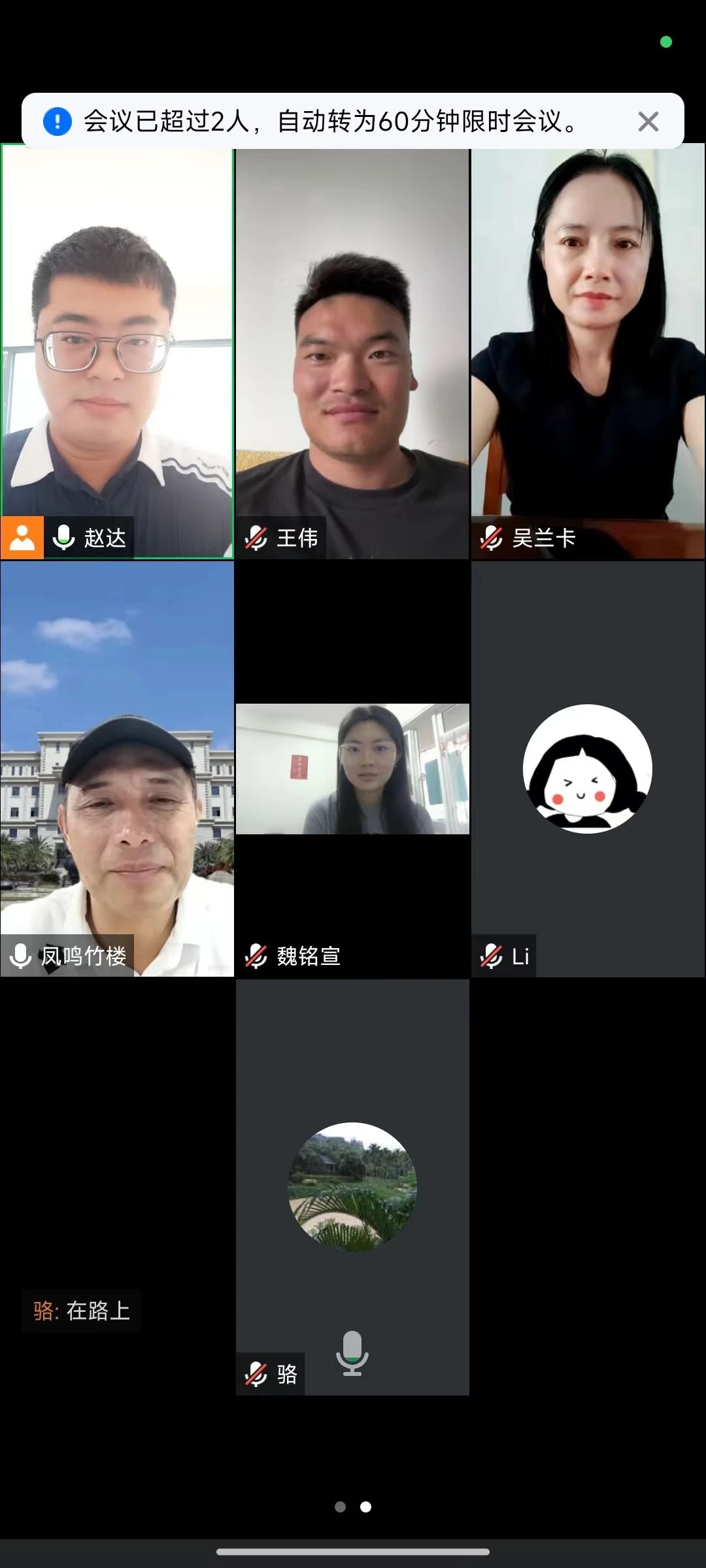Tap Li's avatar tile
Image resolution: width=706 pixels, height=1568 pixels.
pos(588,769)
